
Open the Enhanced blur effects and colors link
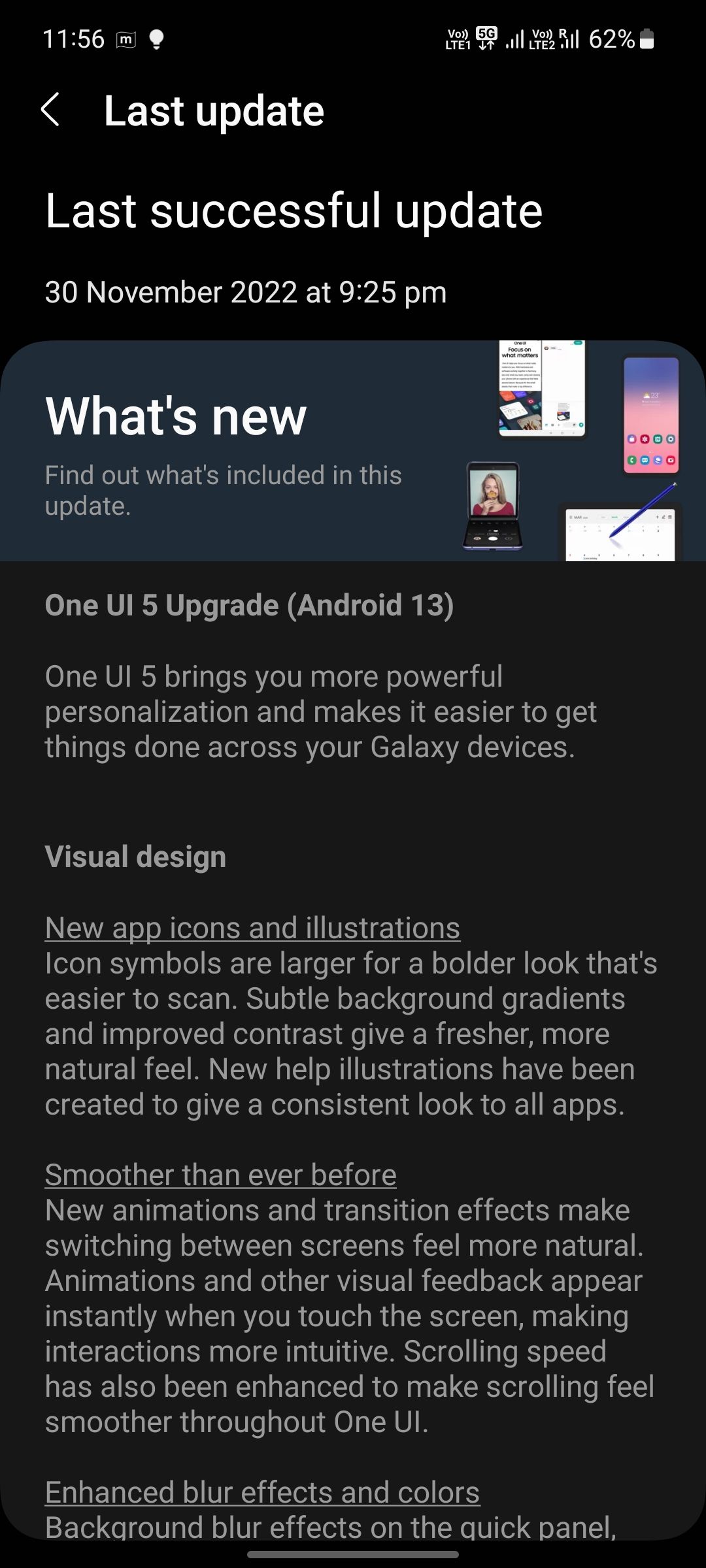[x=261, y=1492]
